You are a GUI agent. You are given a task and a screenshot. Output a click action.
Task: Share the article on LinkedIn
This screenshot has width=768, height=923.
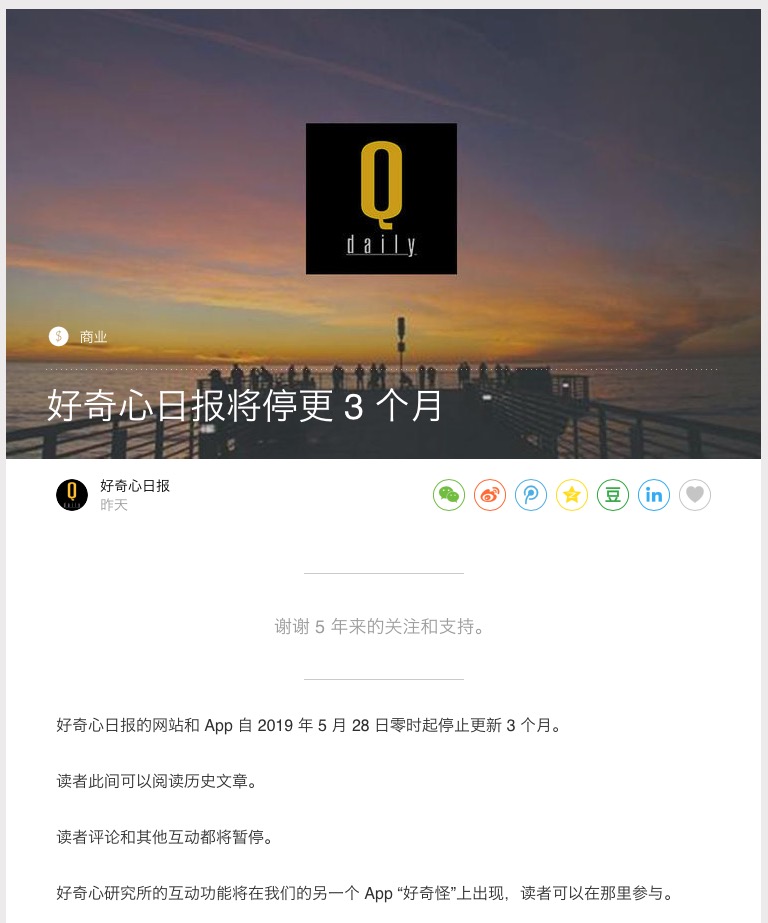tap(654, 495)
